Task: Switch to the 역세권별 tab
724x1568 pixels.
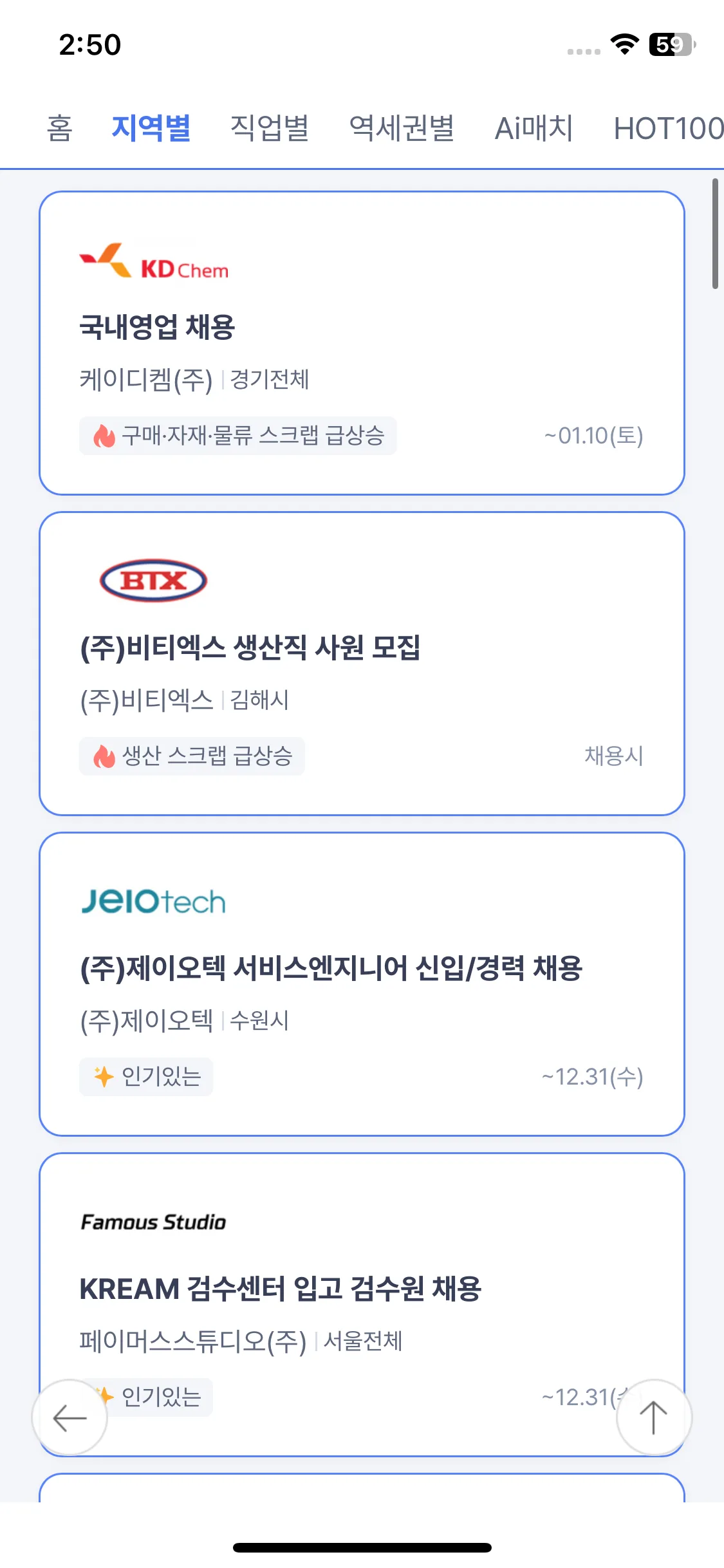Action: (x=402, y=128)
